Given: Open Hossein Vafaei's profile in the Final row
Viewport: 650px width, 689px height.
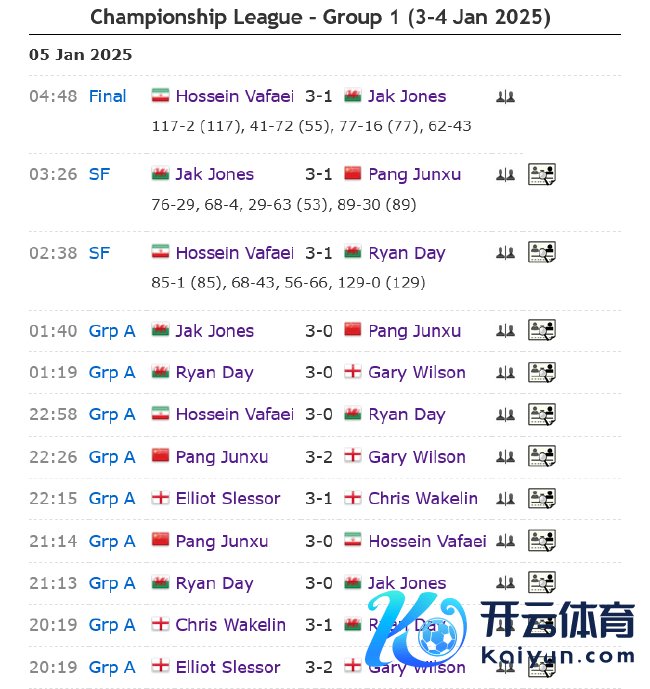Looking at the screenshot, I should (234, 96).
